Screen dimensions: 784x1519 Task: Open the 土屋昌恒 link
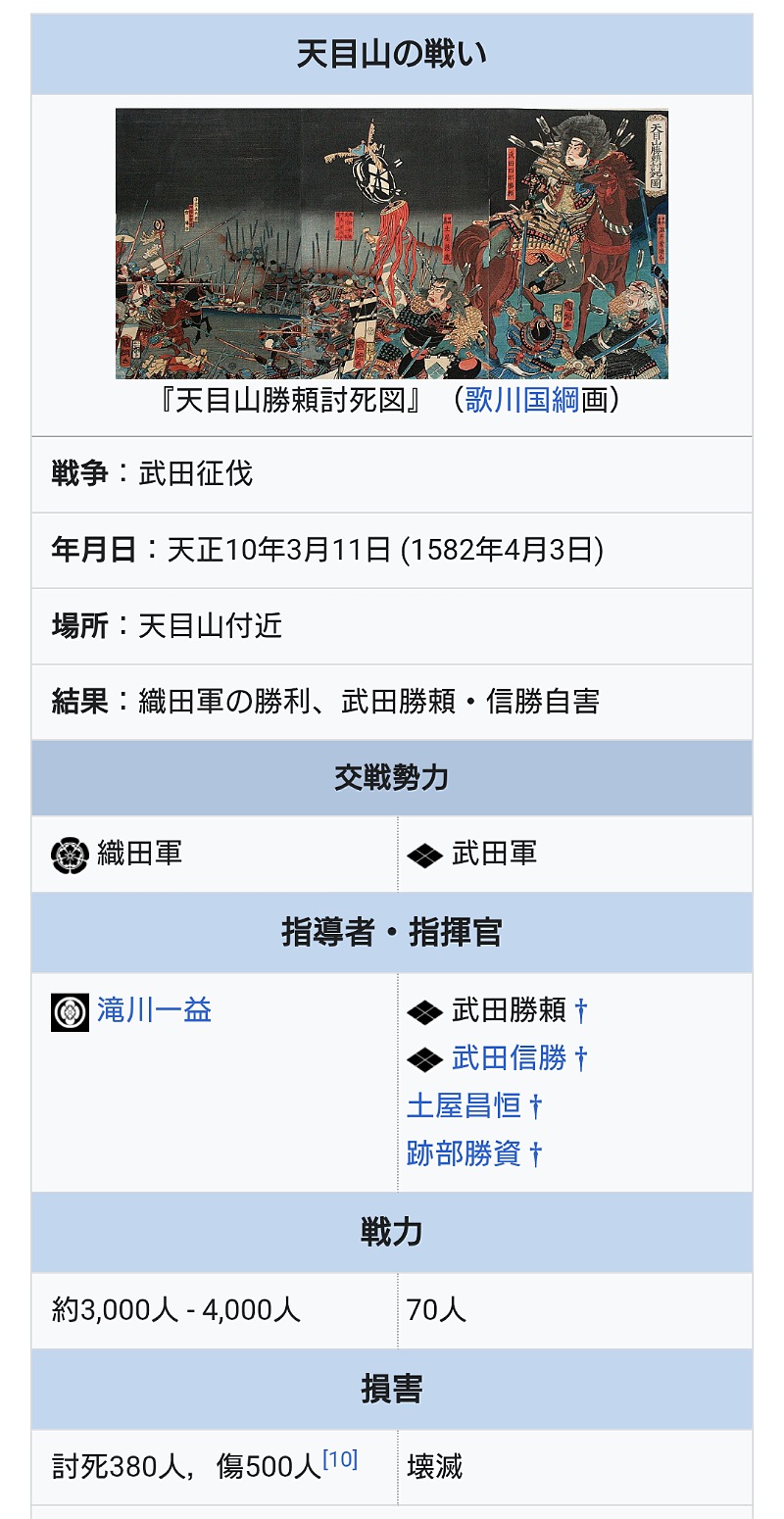click(x=464, y=1106)
